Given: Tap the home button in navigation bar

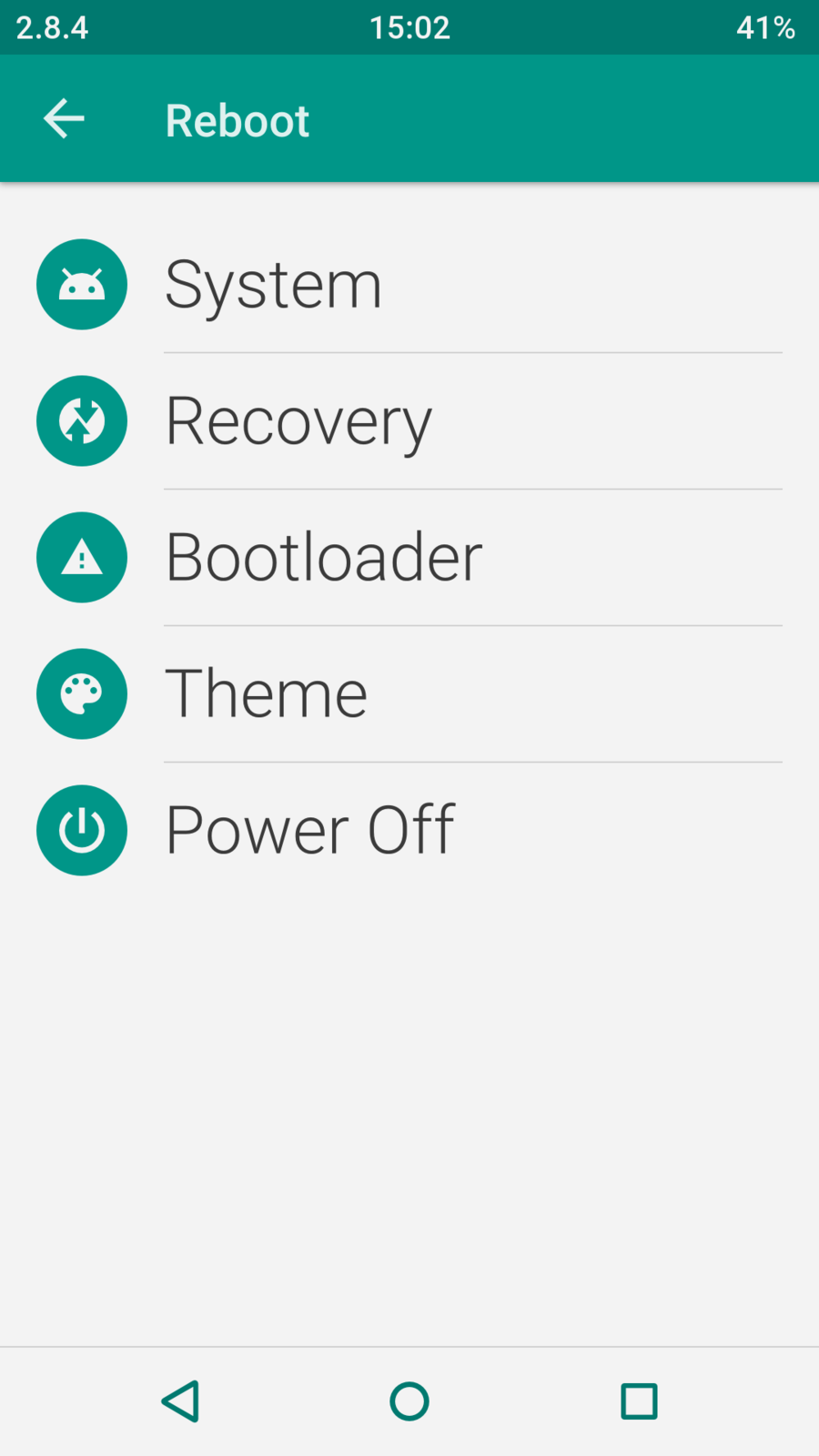Looking at the screenshot, I should (409, 1401).
